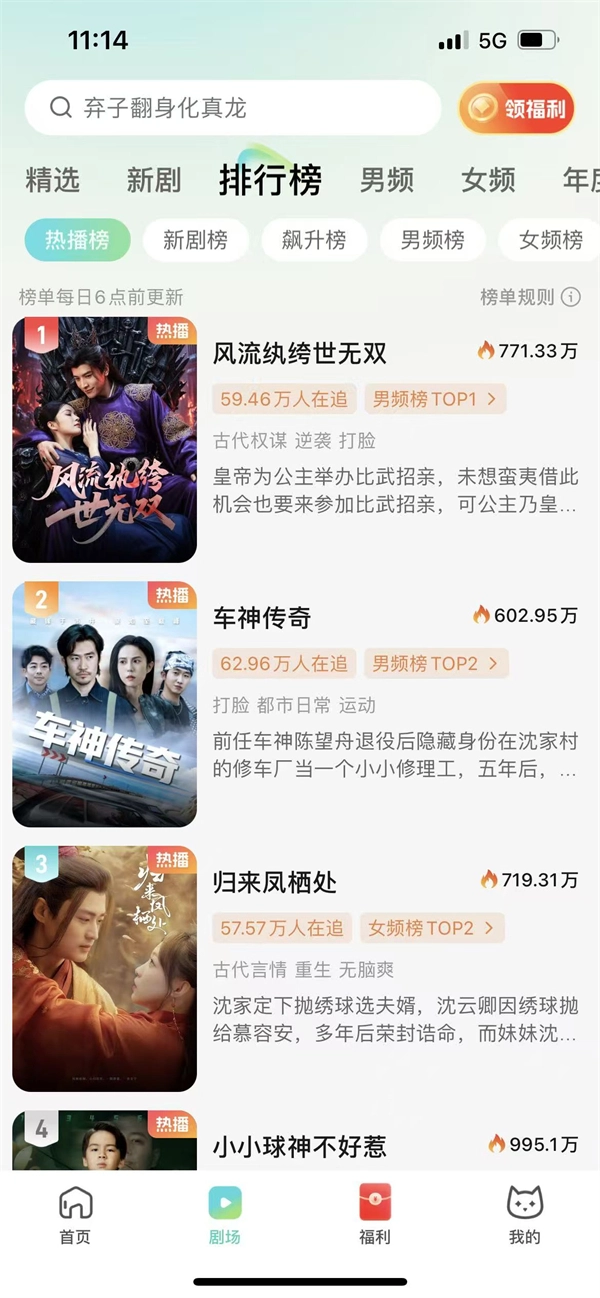Go to the 男频 top tab

387,180
